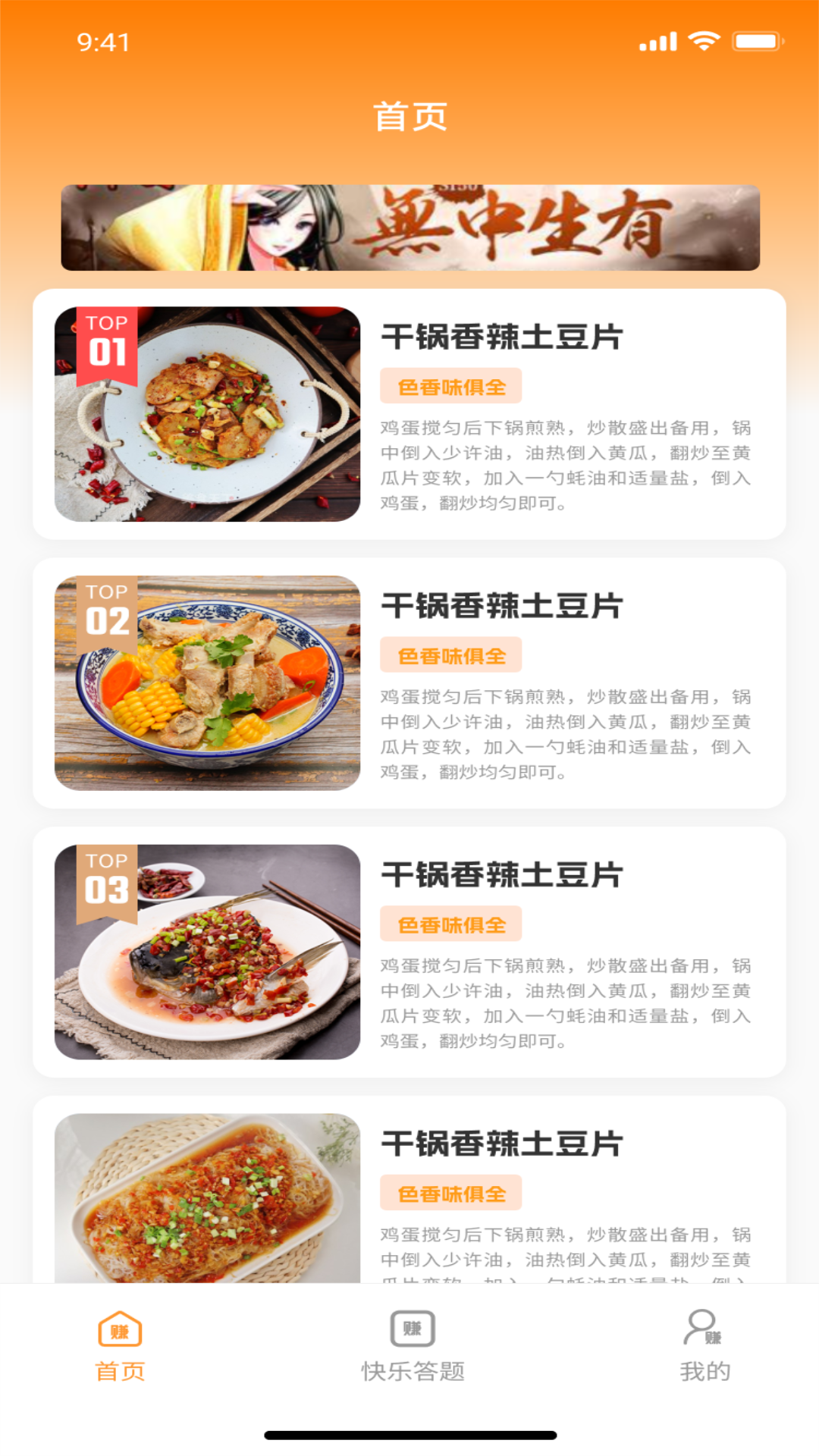
Task: Tap the corn soup dish photo
Action: point(206,682)
